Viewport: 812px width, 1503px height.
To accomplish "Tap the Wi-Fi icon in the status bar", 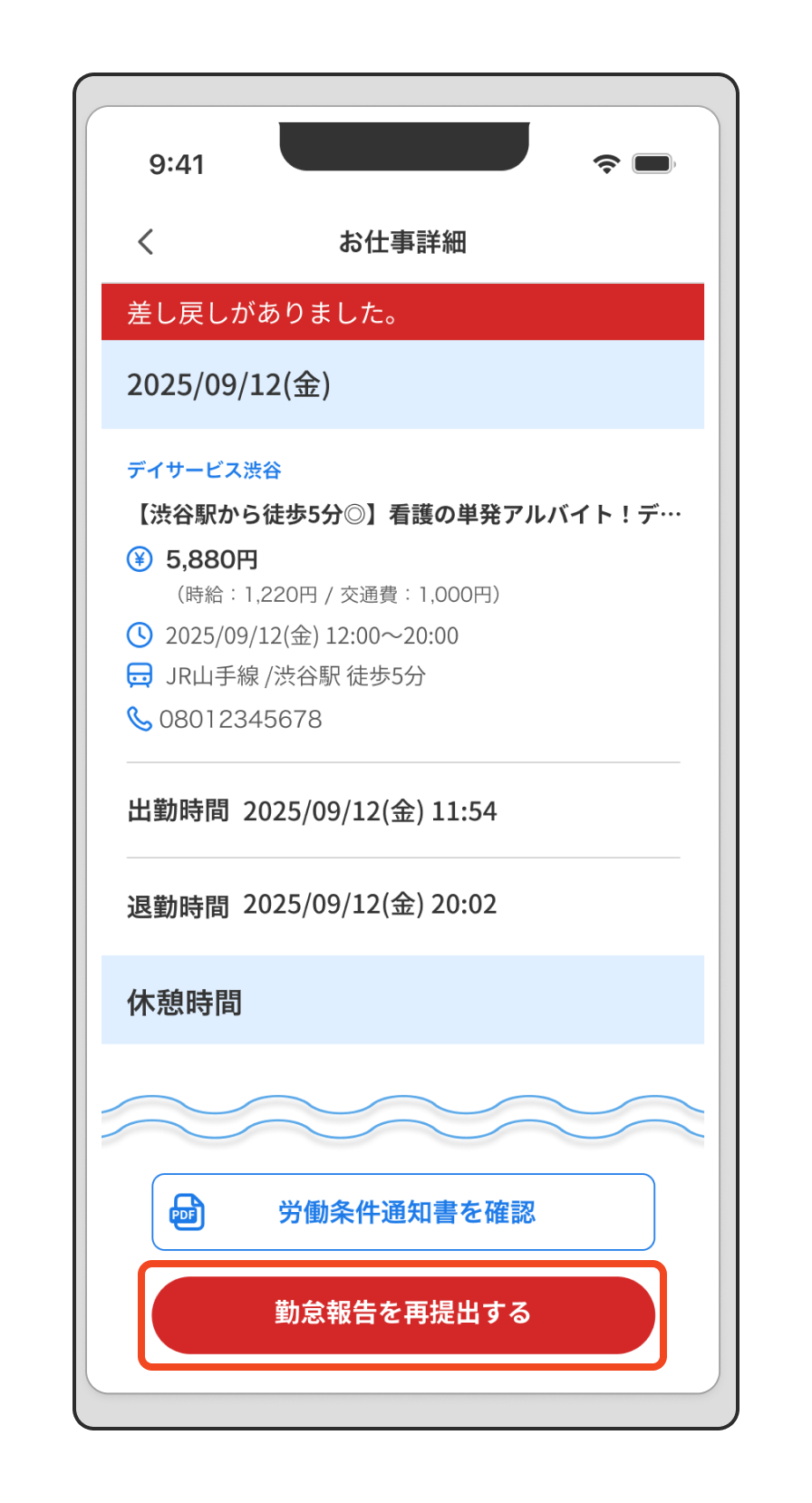I will [606, 163].
